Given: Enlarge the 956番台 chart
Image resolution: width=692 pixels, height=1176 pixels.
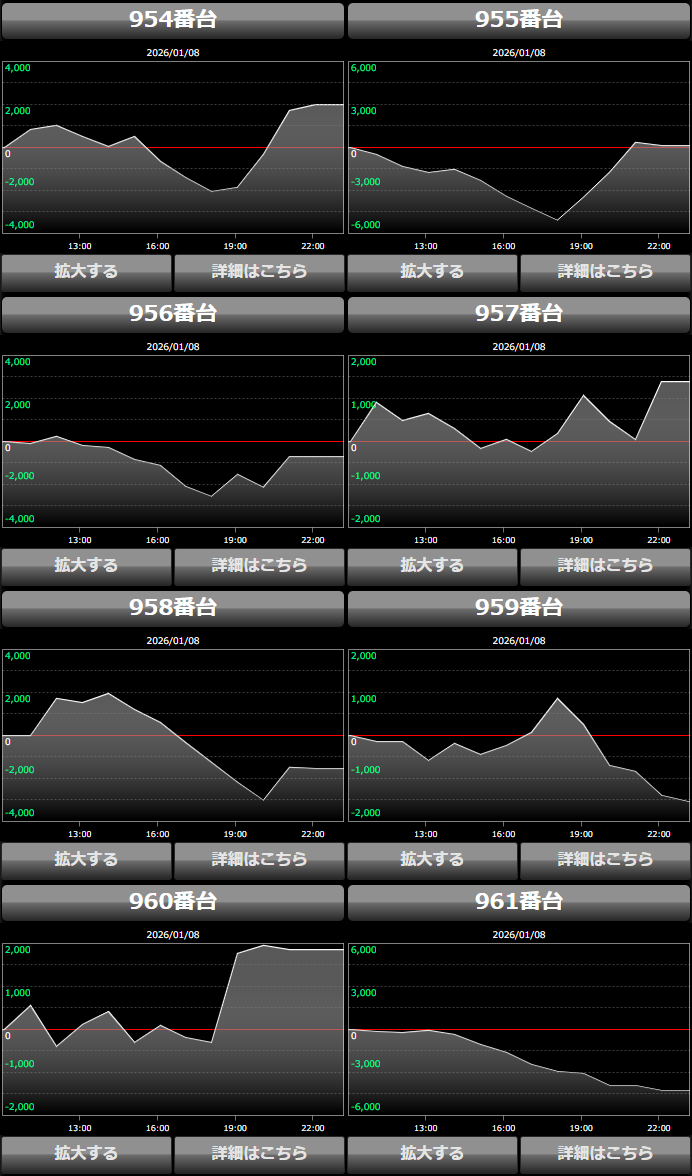Looking at the screenshot, I should tap(86, 565).
